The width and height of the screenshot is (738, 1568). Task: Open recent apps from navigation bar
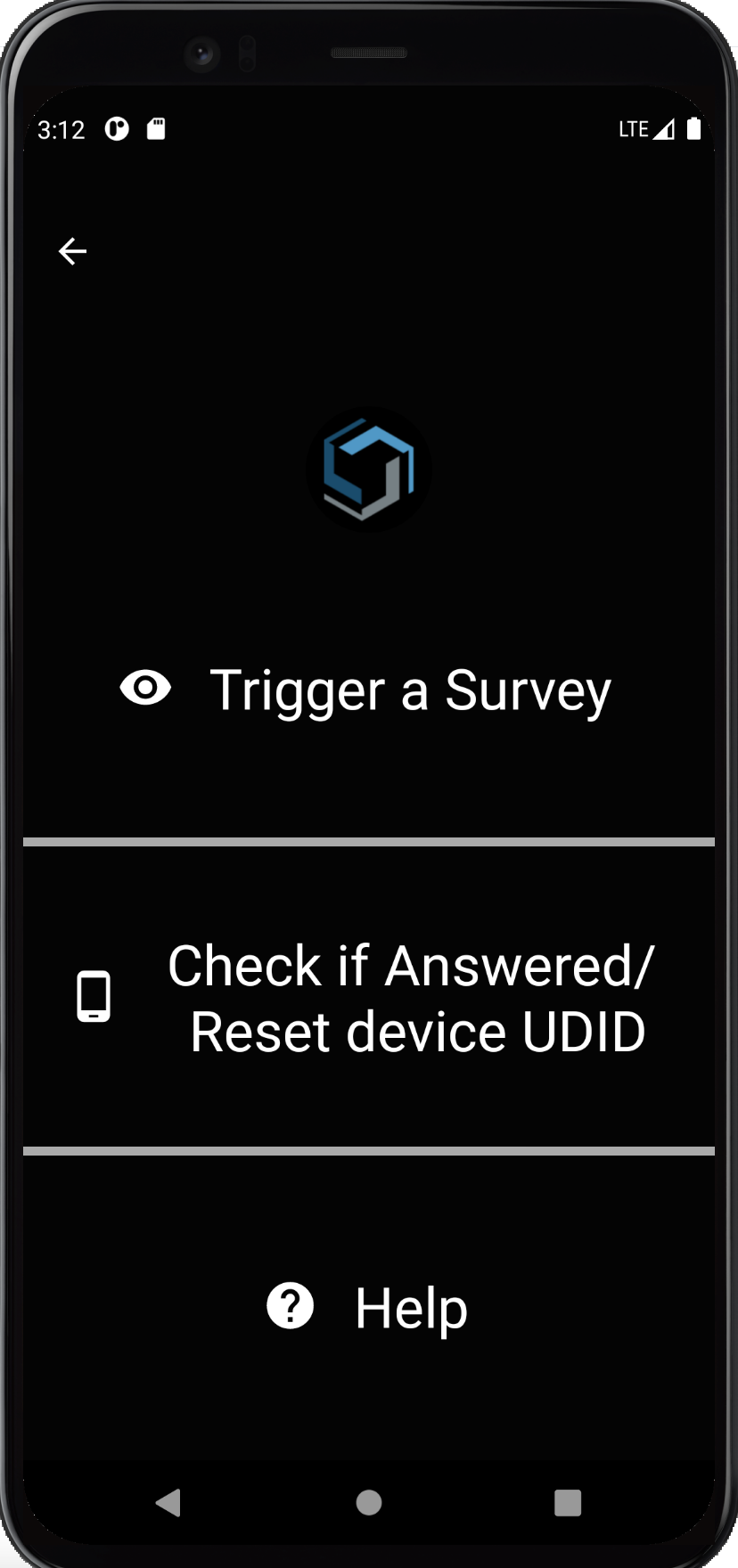(x=567, y=1502)
